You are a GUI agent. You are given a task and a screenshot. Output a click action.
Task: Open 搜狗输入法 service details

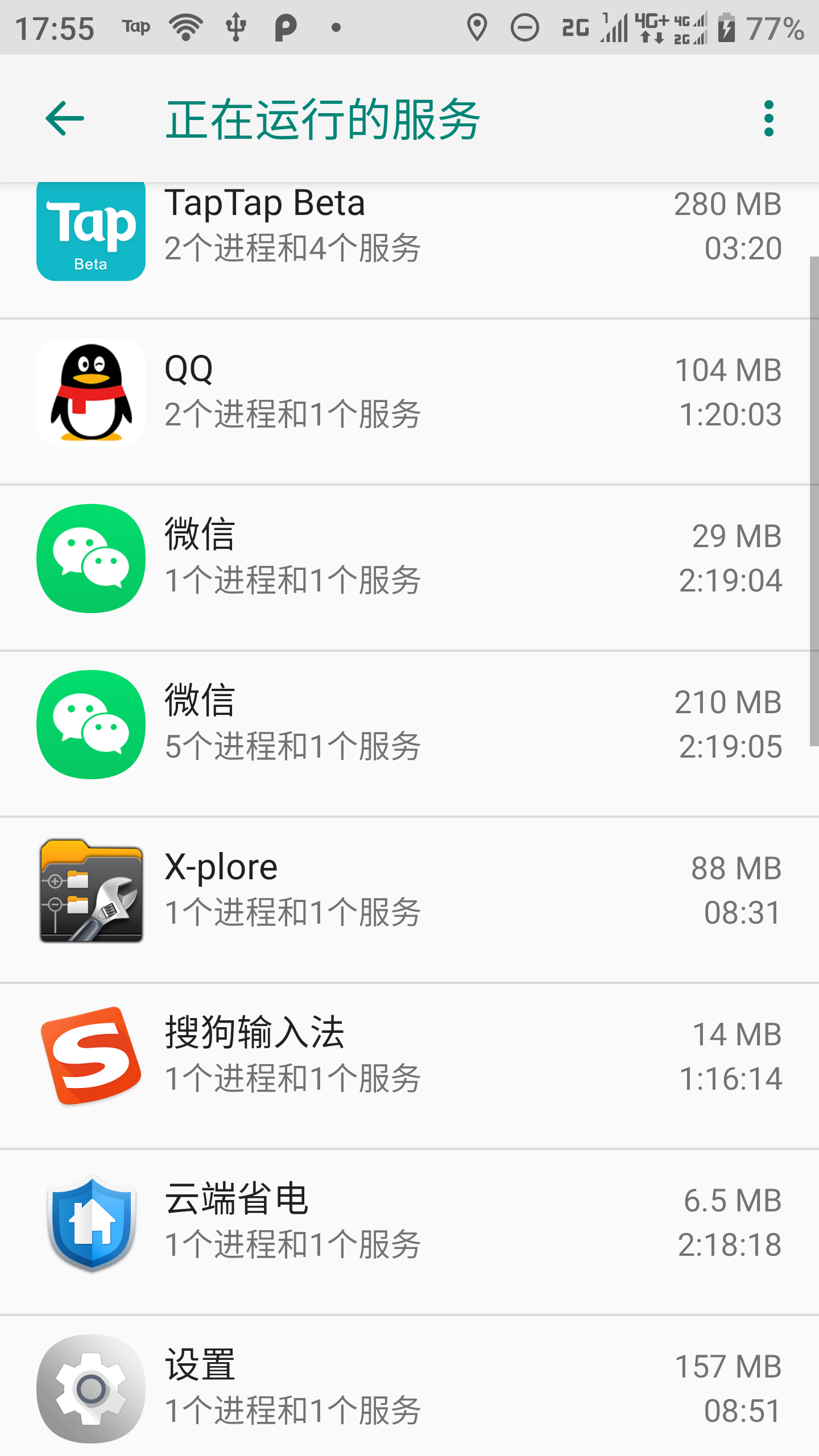409,1057
